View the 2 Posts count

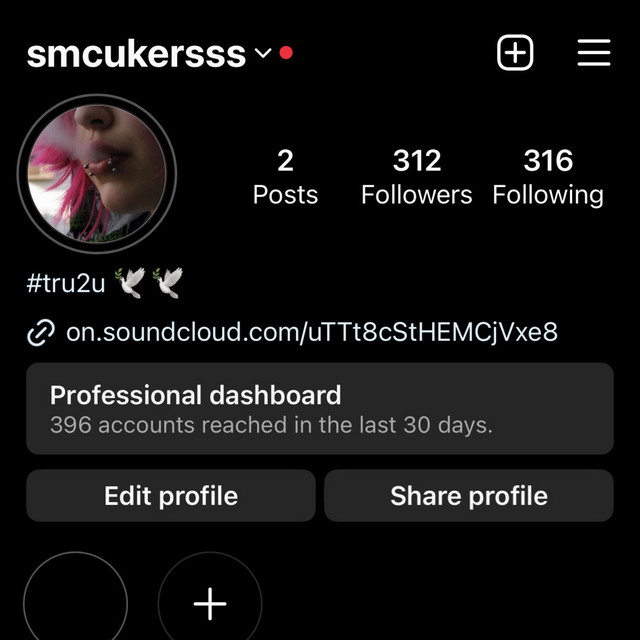285,177
